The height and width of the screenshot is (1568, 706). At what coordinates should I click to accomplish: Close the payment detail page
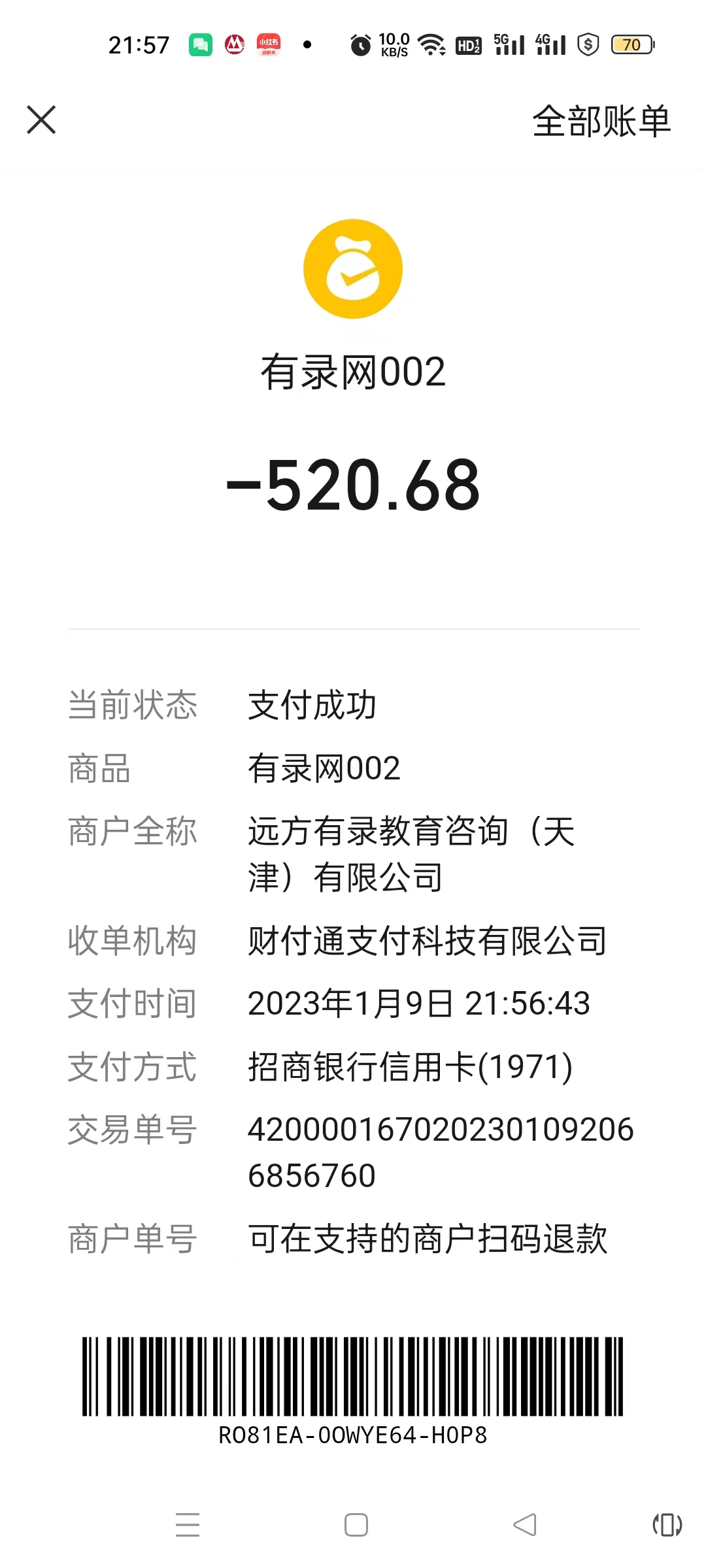click(41, 120)
